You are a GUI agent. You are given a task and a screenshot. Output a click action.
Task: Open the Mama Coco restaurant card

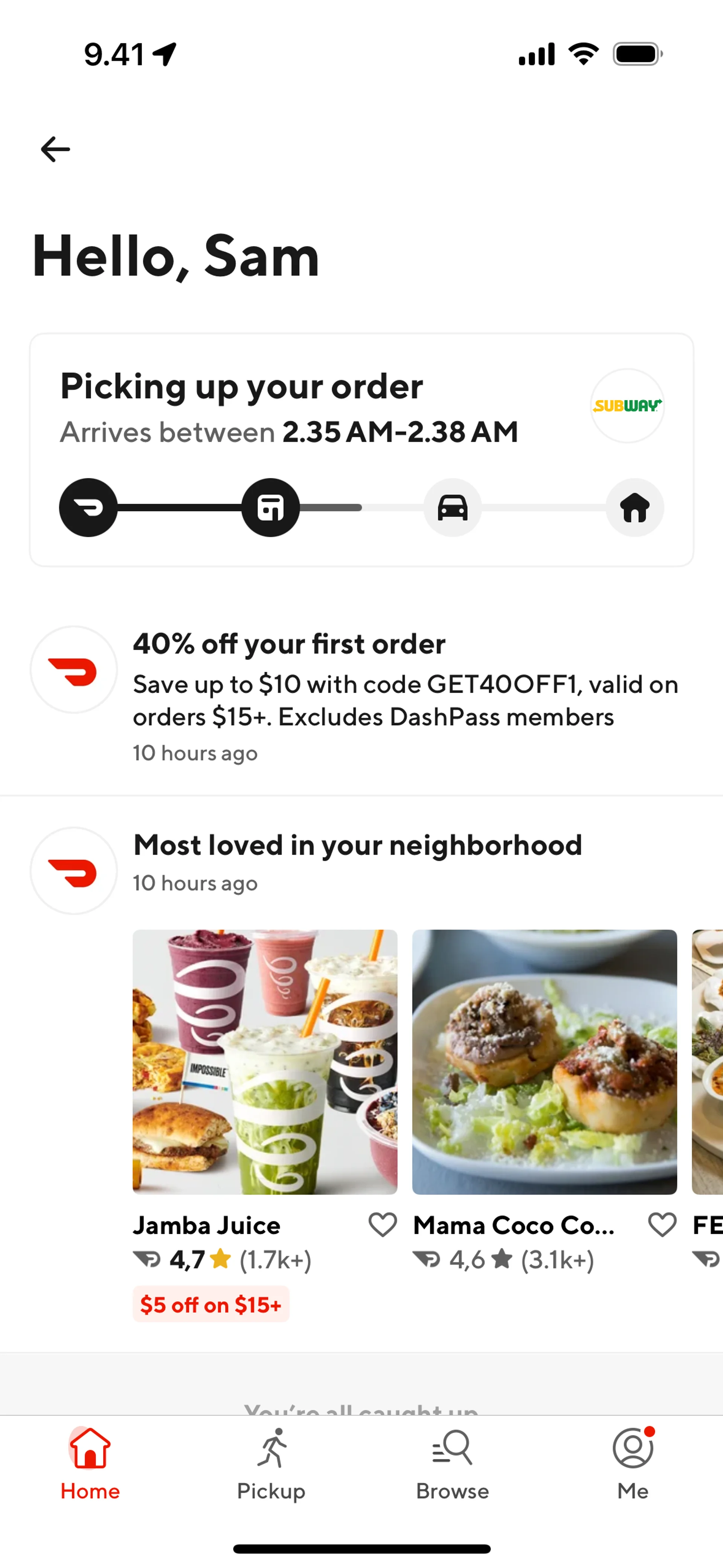[x=544, y=1062]
